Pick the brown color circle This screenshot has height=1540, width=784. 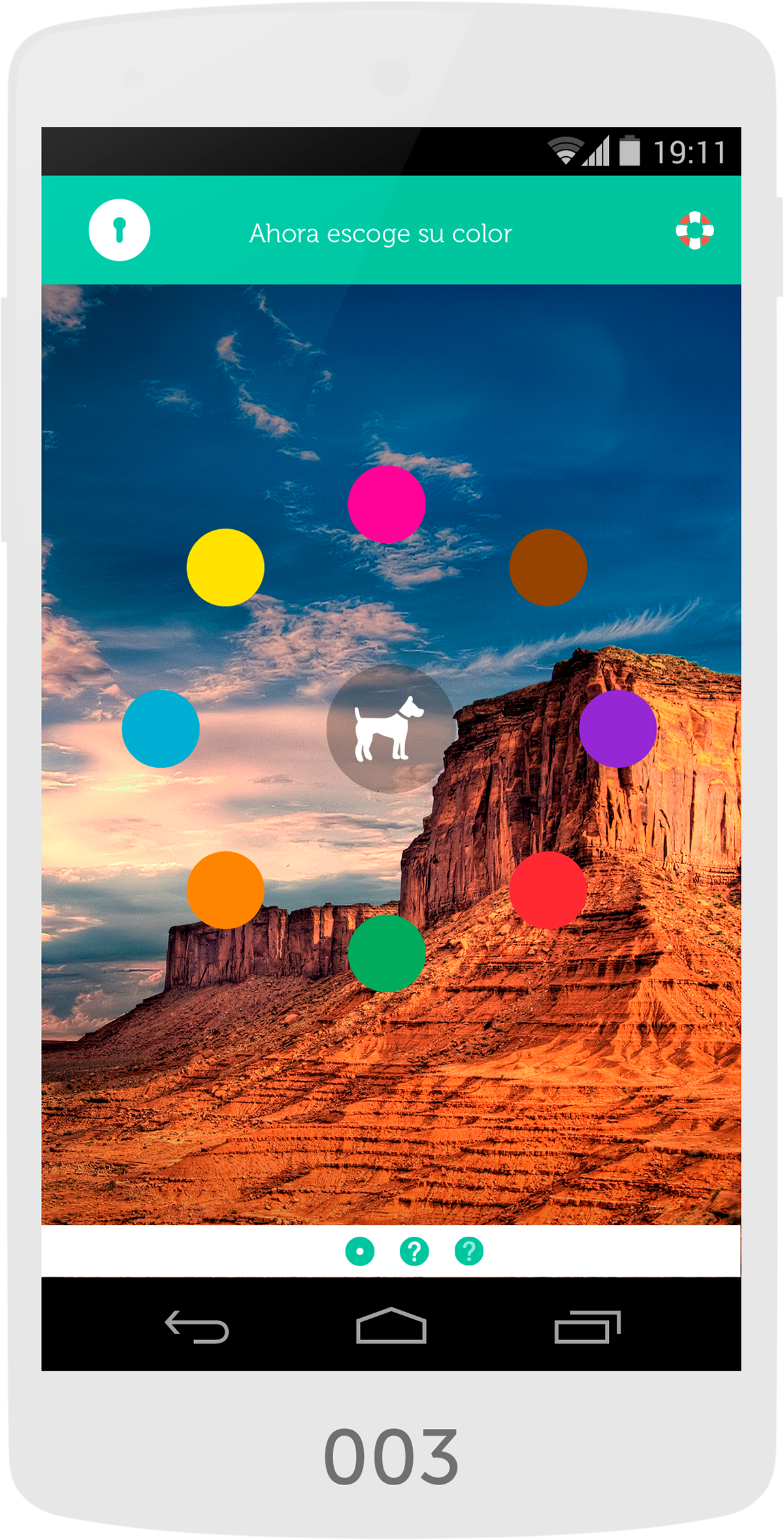pos(548,568)
